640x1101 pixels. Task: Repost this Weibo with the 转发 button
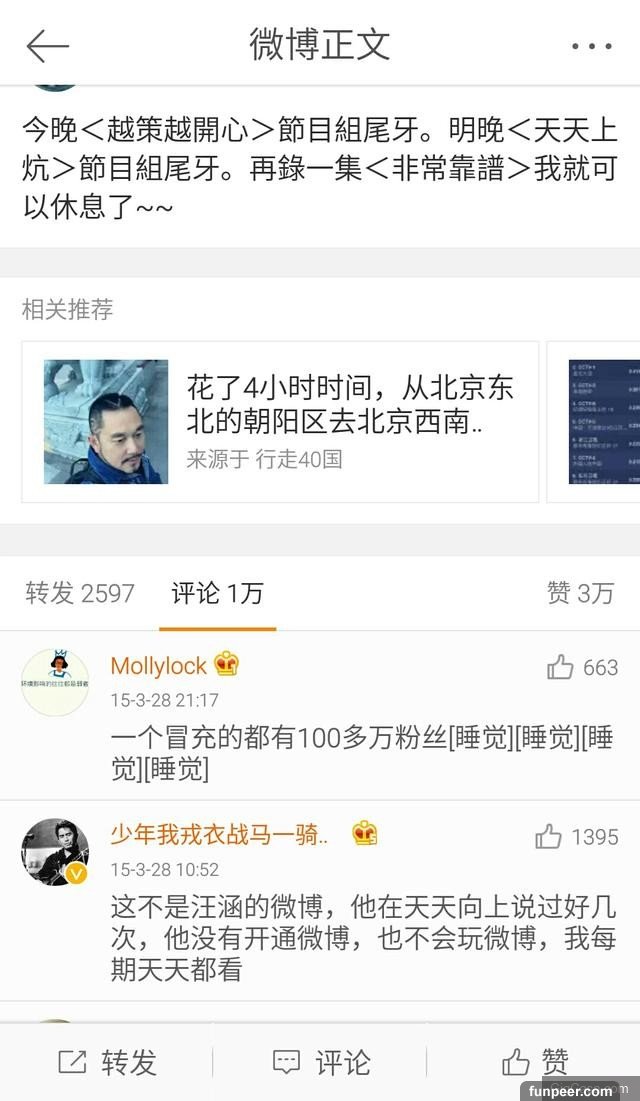click(107, 1062)
